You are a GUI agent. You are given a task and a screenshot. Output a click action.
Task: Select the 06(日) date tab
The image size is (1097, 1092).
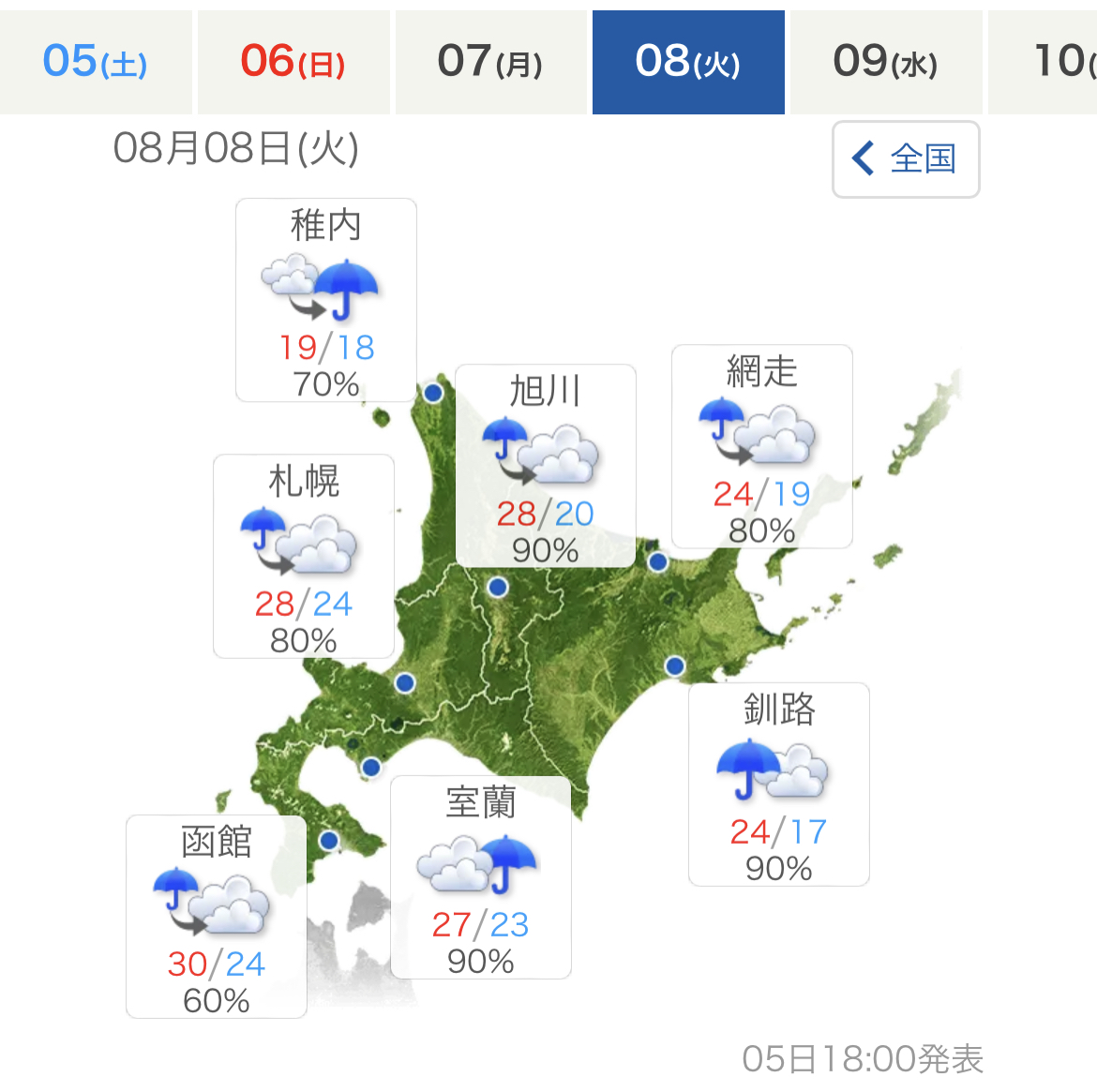(x=293, y=62)
